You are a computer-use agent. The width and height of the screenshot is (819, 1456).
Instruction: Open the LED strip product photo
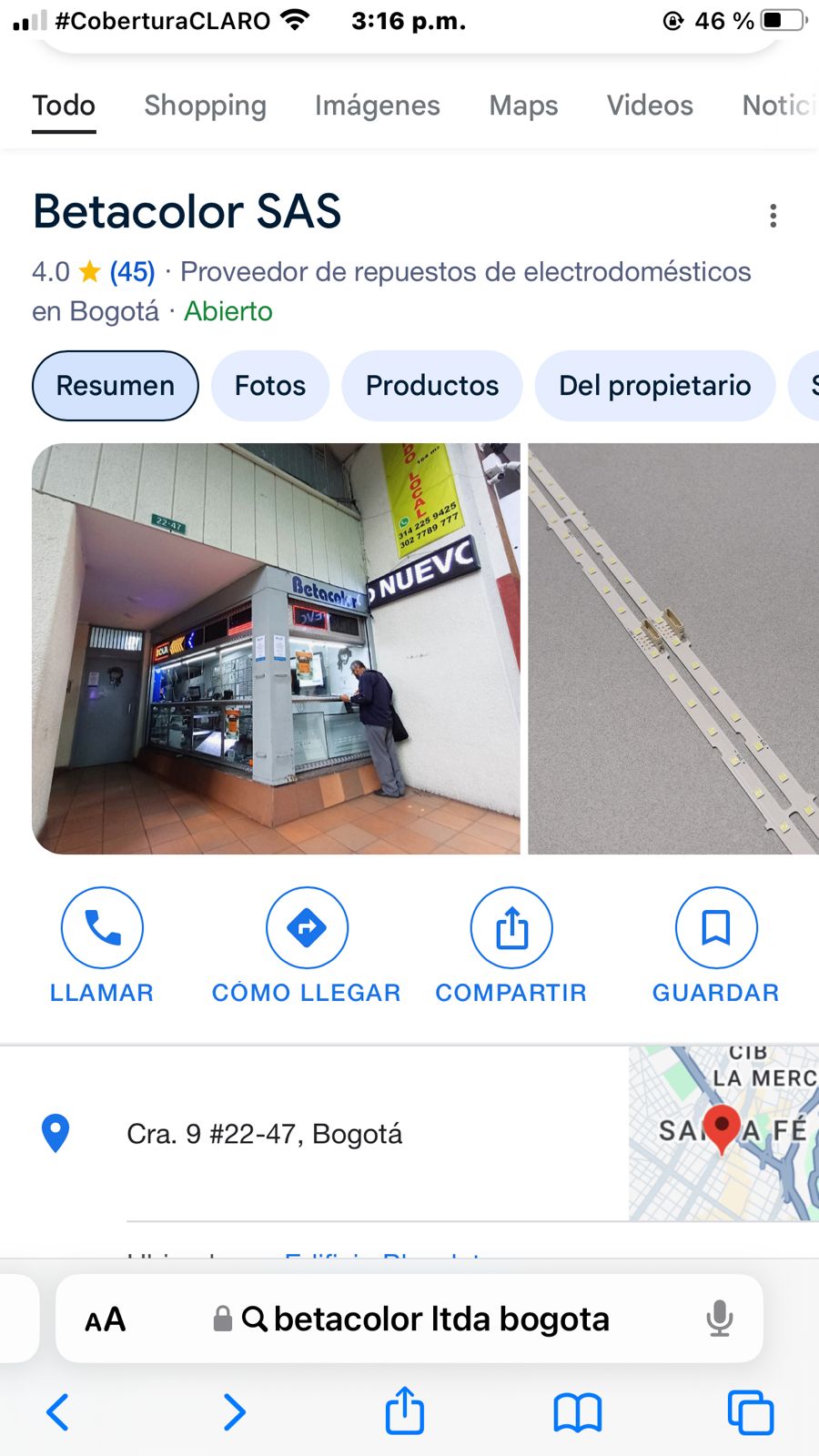(x=673, y=648)
